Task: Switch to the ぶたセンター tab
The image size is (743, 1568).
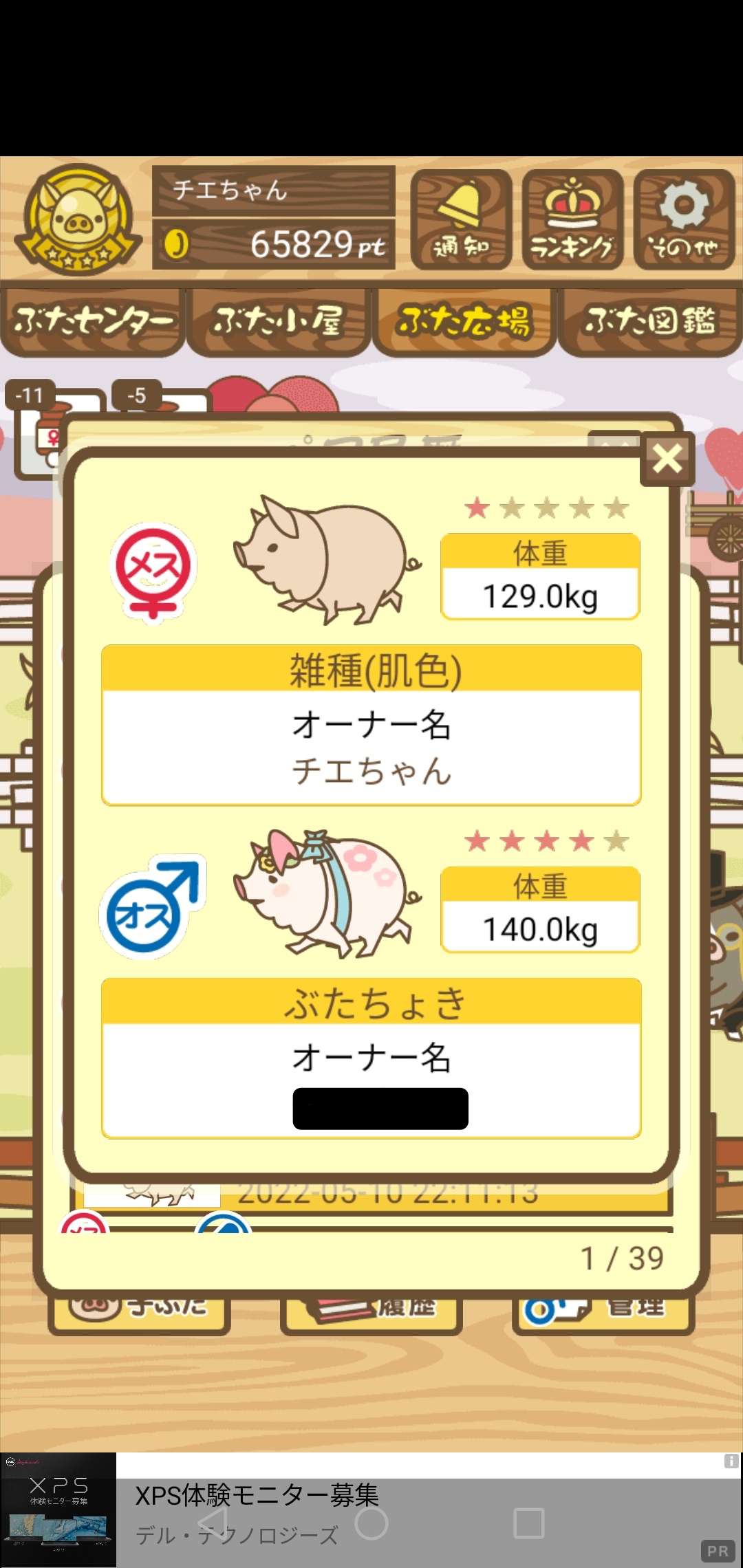Action: click(93, 322)
